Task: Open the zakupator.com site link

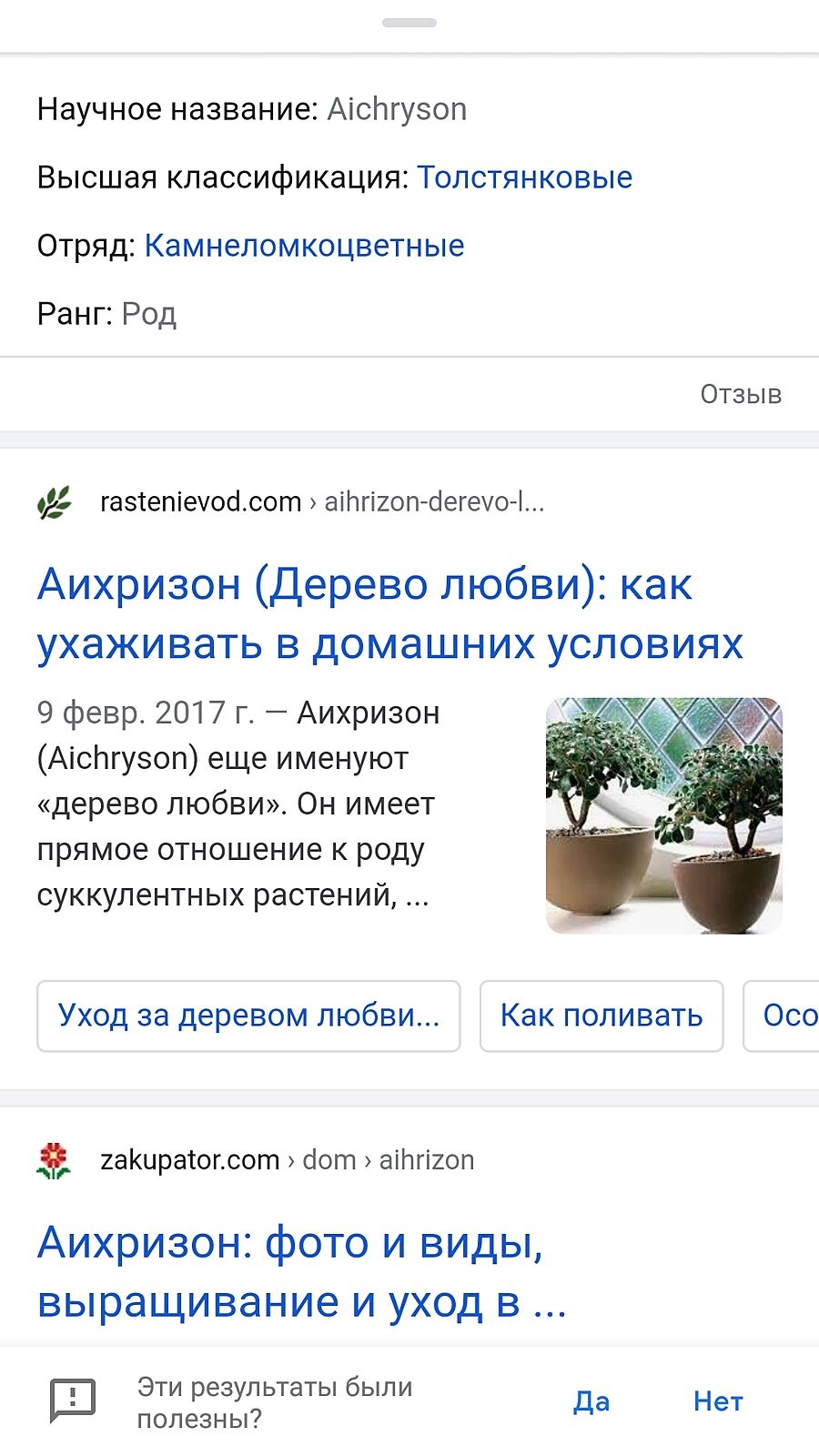Action: 189,1160
